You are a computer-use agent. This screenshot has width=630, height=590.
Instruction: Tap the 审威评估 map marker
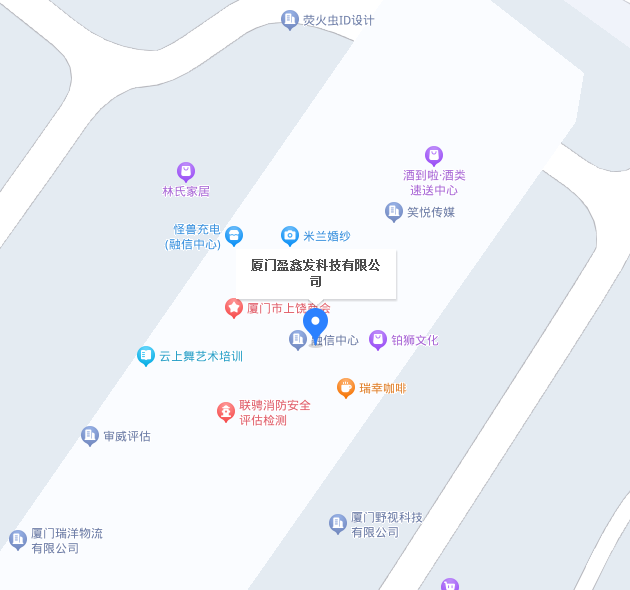90,436
